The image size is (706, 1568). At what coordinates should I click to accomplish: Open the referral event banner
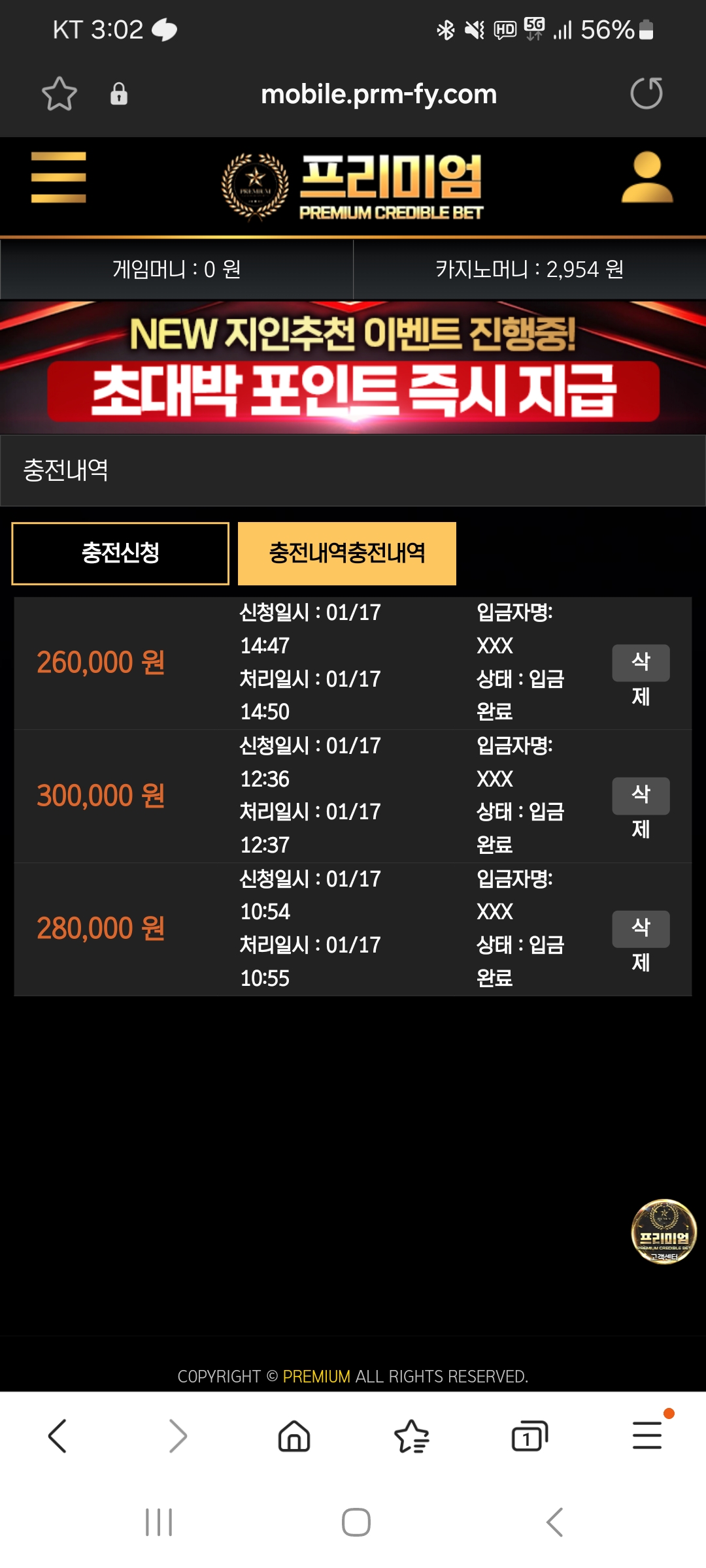coord(353,367)
